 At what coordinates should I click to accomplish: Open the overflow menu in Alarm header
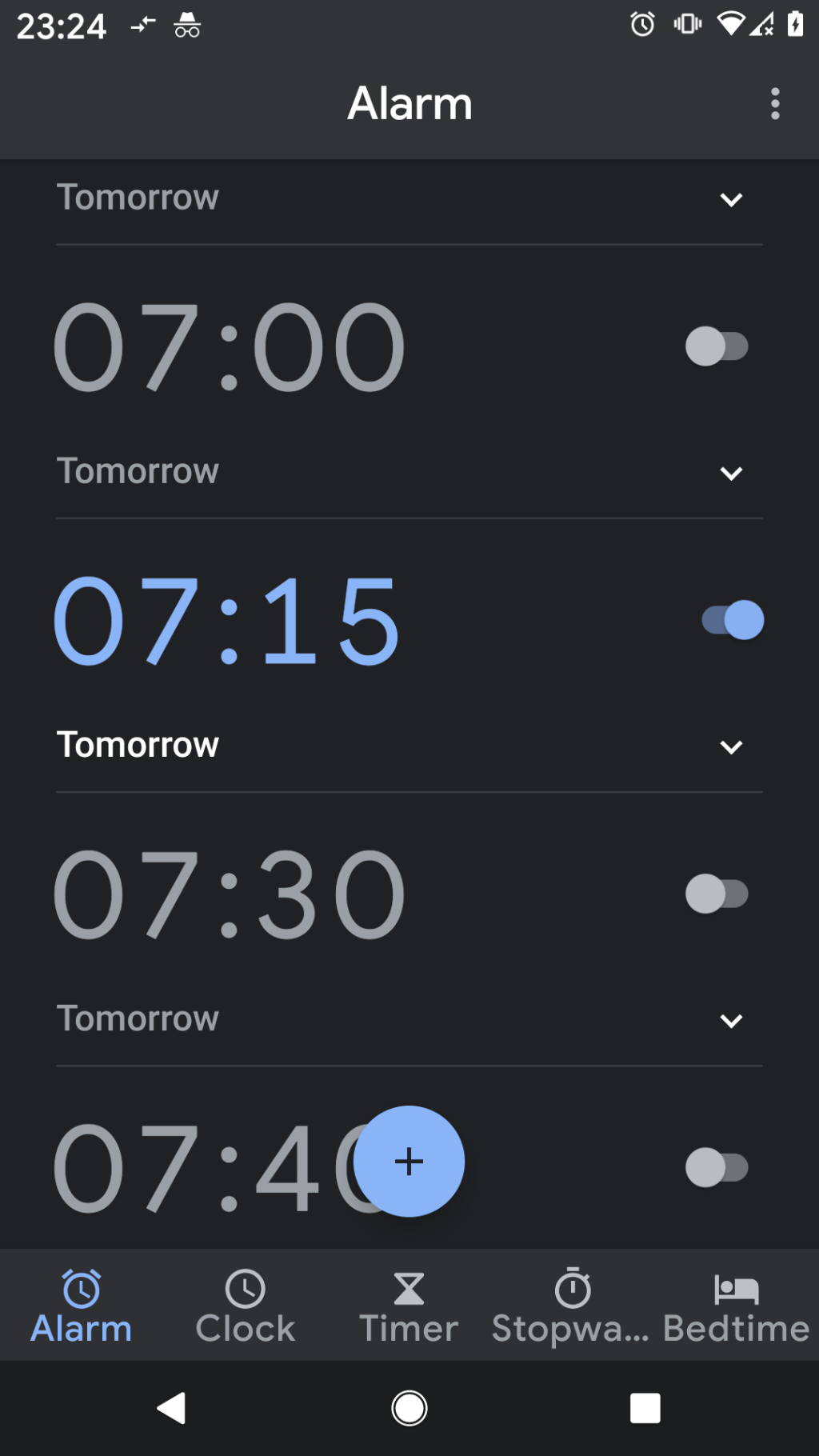coord(774,104)
